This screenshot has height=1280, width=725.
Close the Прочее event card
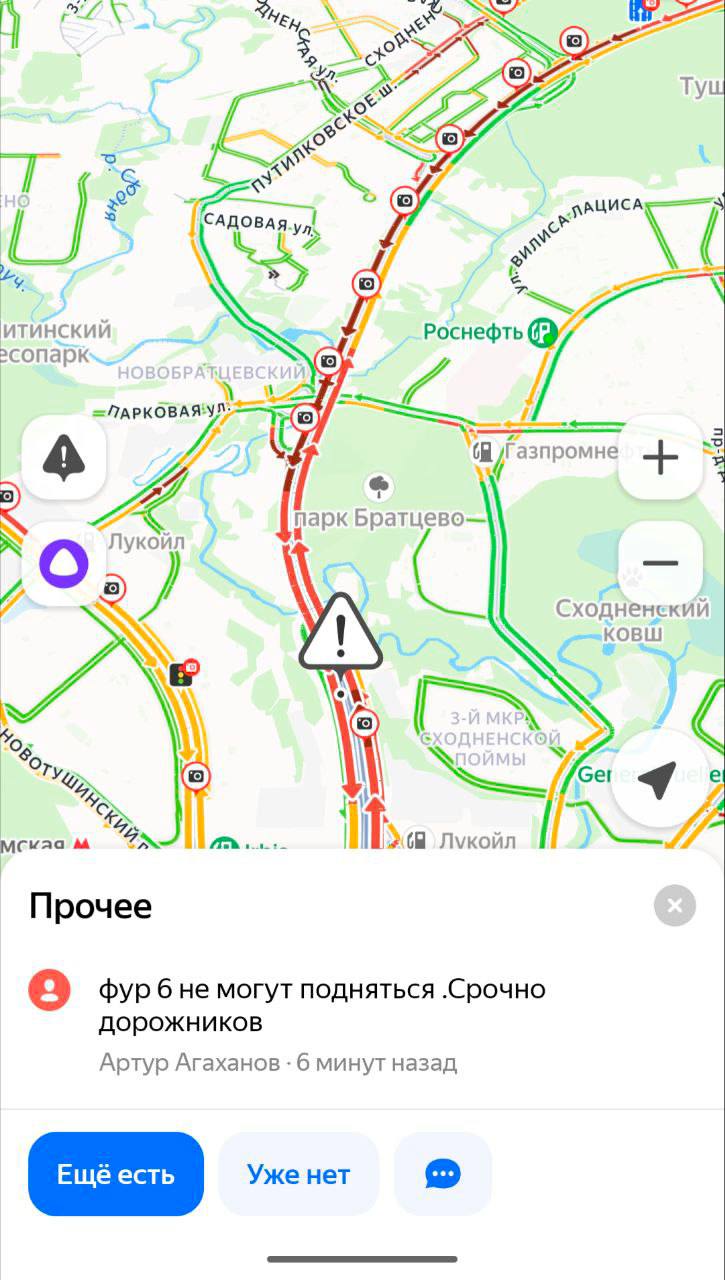coord(674,906)
